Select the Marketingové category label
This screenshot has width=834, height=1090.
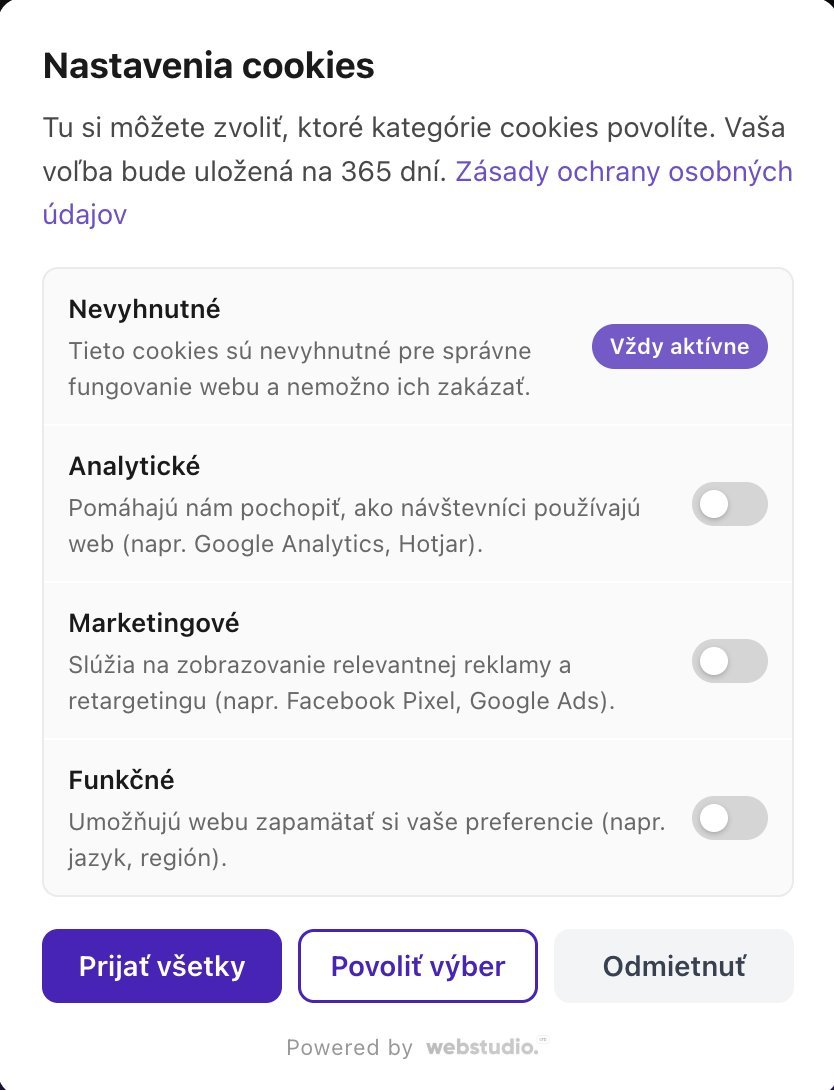(x=152, y=622)
